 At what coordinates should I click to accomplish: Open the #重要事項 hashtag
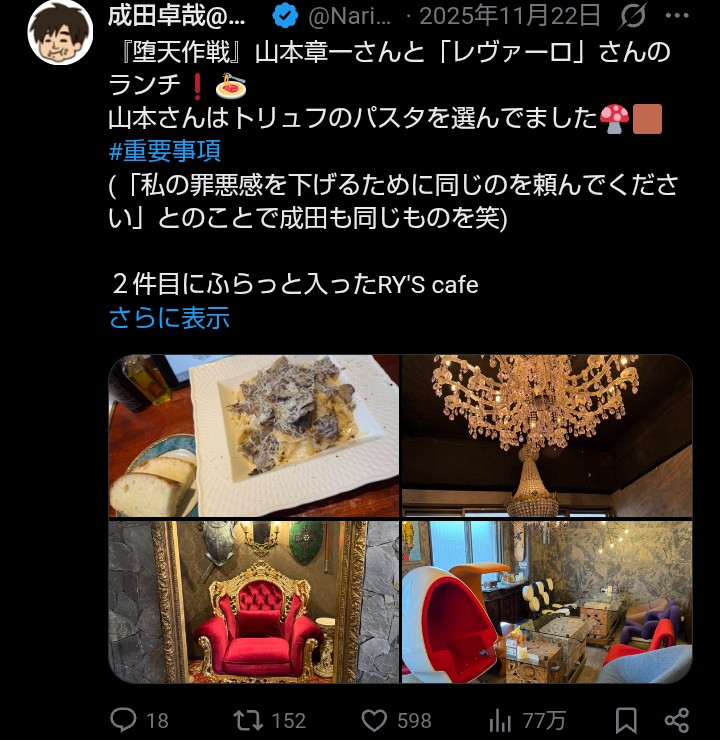[165, 151]
